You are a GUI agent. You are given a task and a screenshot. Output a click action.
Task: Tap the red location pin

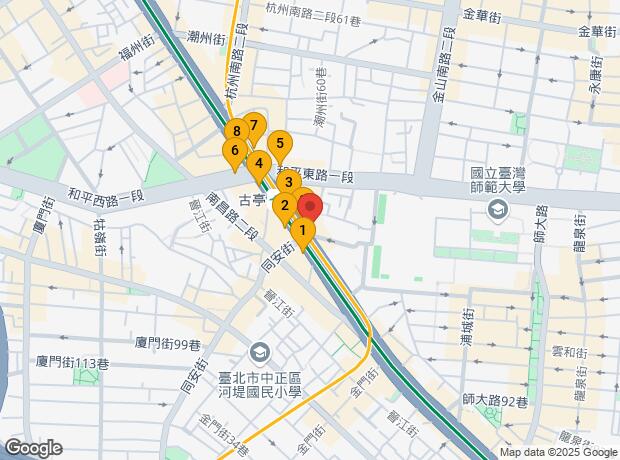(310, 208)
